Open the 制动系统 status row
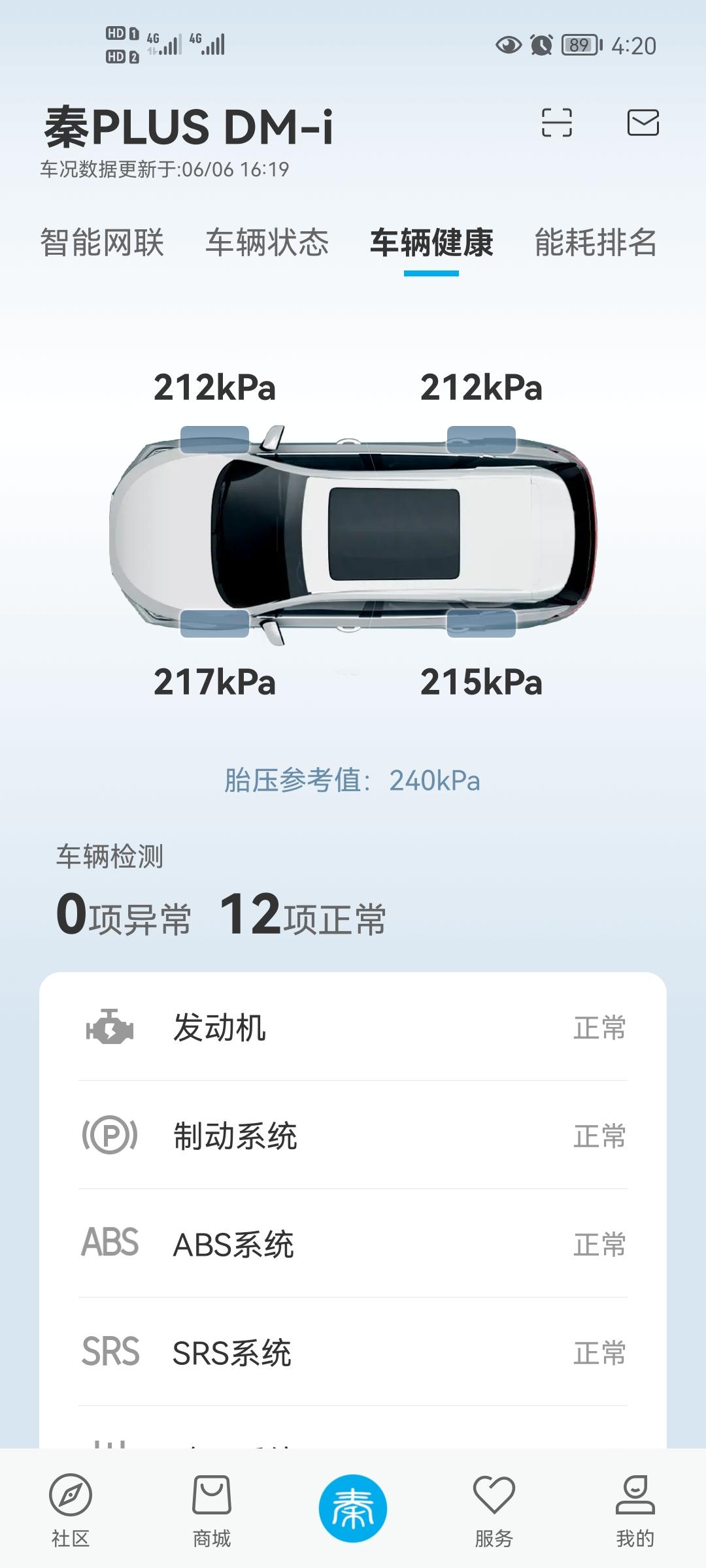This screenshot has height=1568, width=706. tap(353, 1136)
